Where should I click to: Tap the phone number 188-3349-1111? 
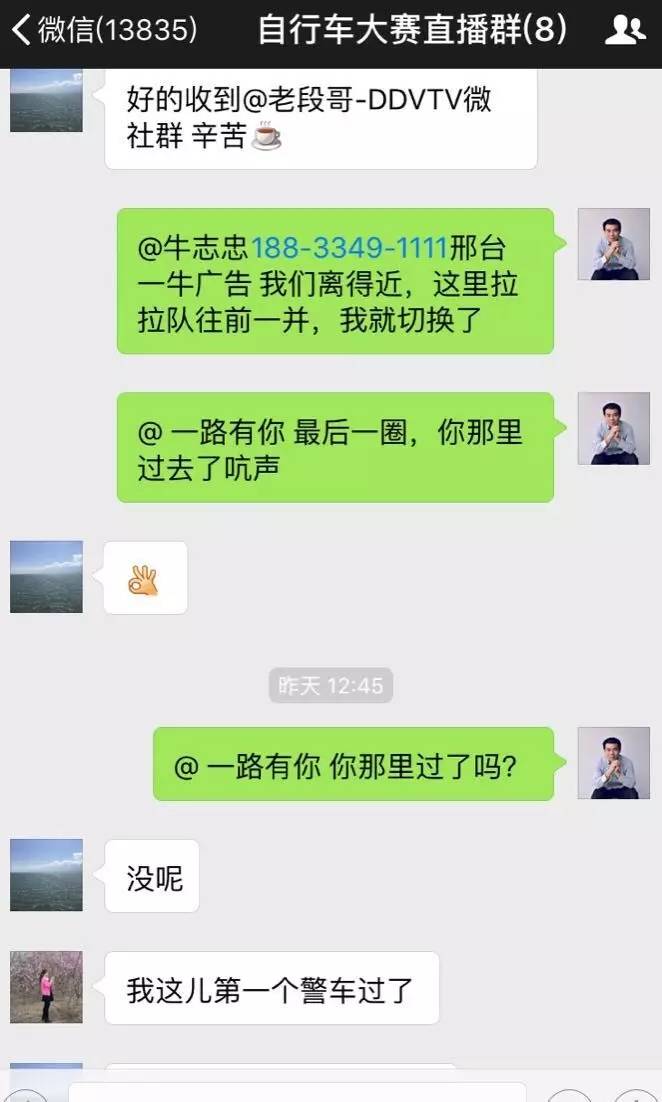(x=349, y=247)
